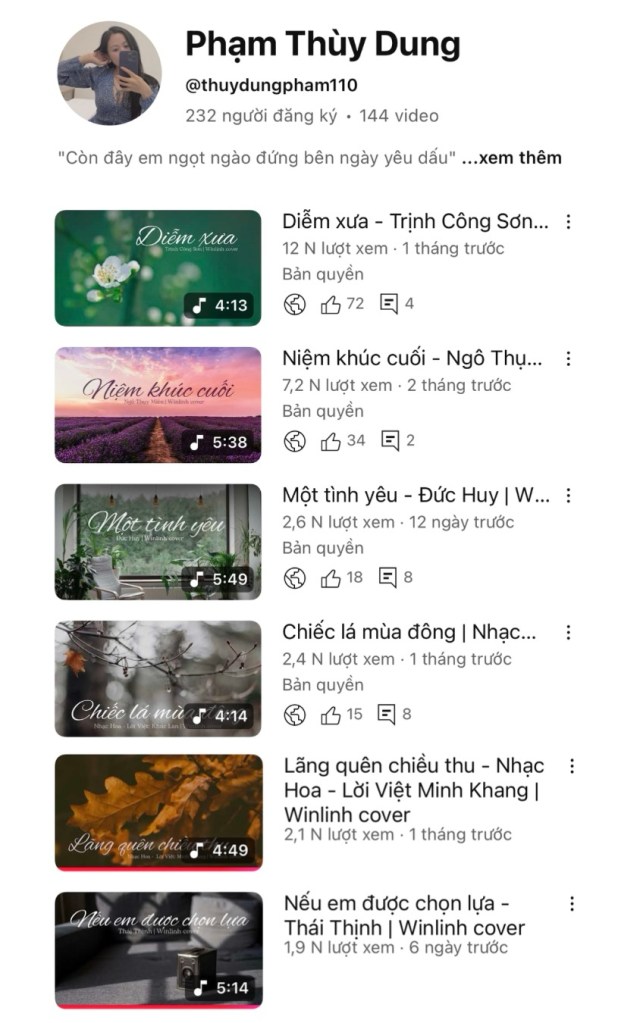Show more options for Chiếc lá mùa đông
Viewport: 643px width, 1023px height.
click(x=568, y=632)
